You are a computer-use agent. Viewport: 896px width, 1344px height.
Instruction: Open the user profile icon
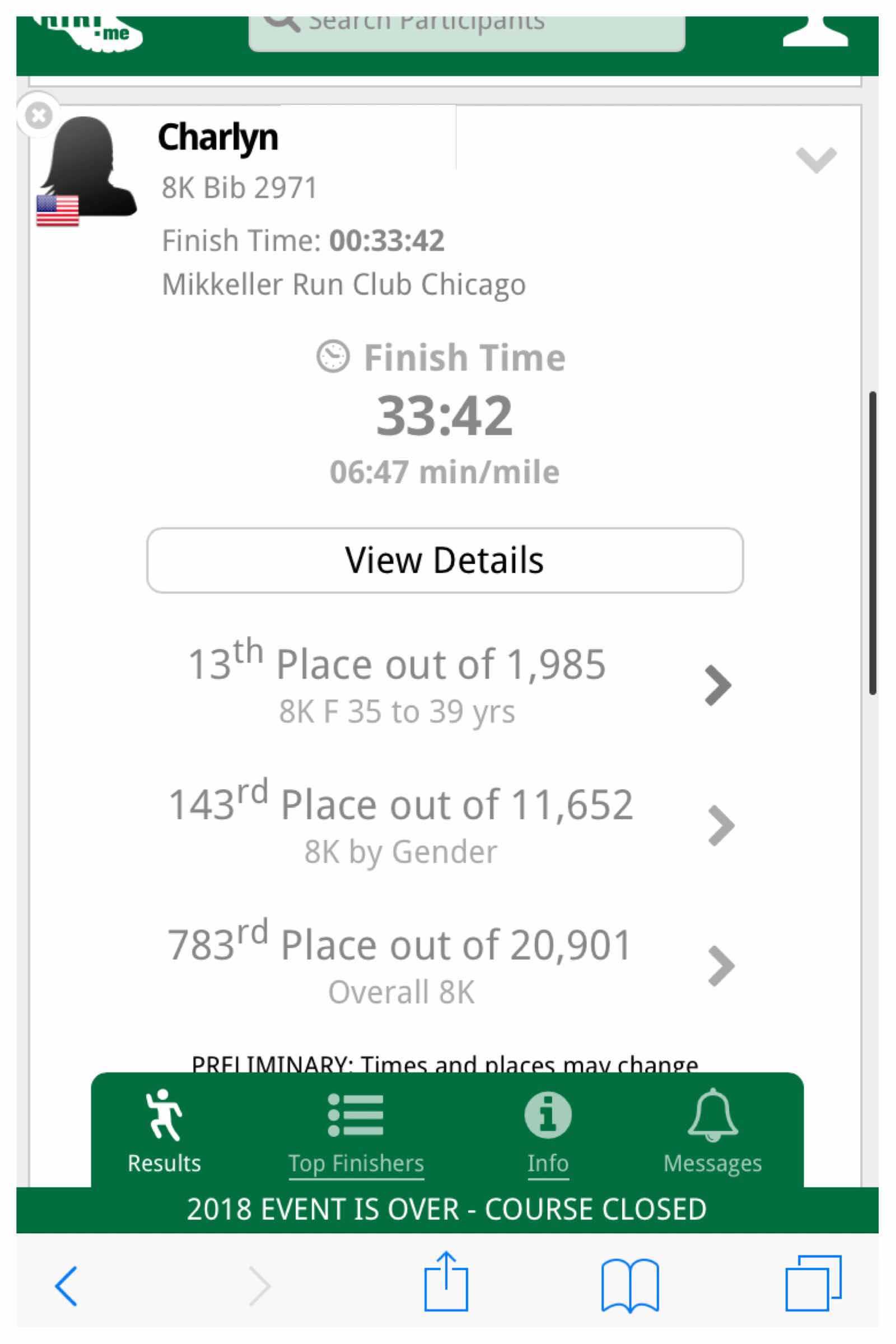pos(815,31)
